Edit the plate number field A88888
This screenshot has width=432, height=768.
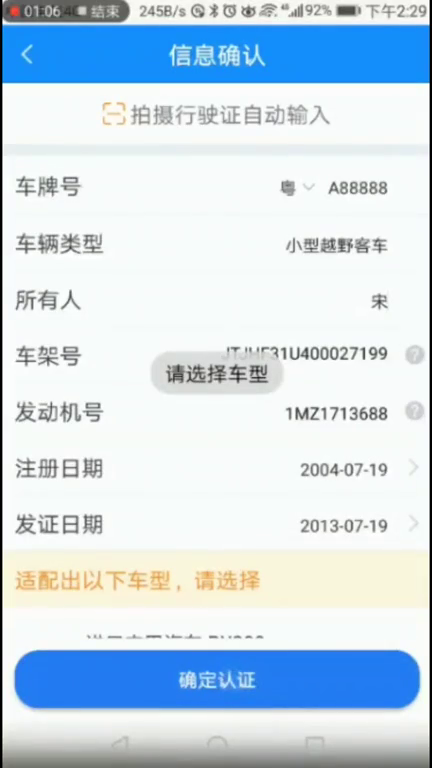[x=358, y=188]
